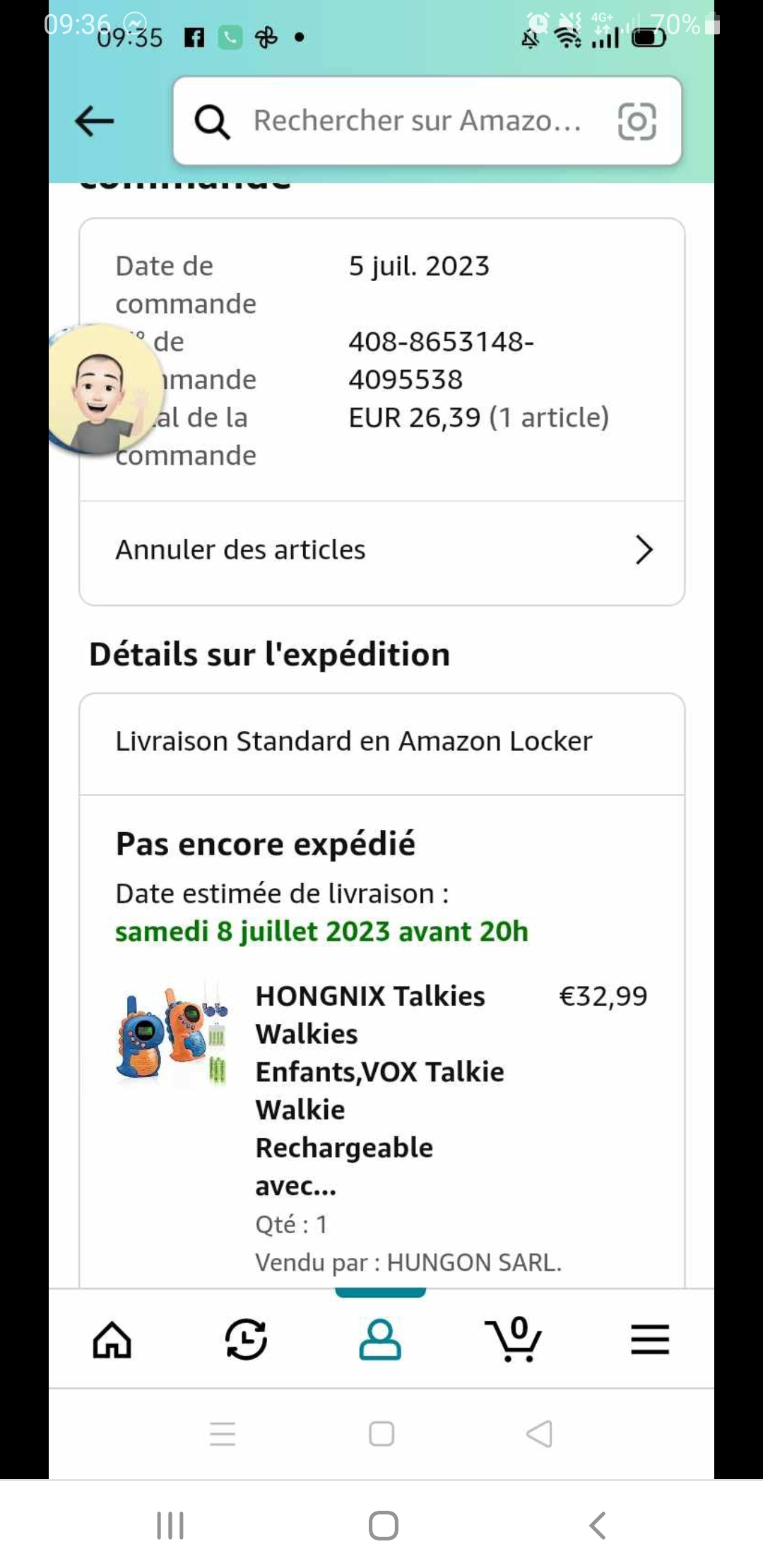Open the buy again history tab
The height and width of the screenshot is (1568, 763).
tap(246, 1340)
